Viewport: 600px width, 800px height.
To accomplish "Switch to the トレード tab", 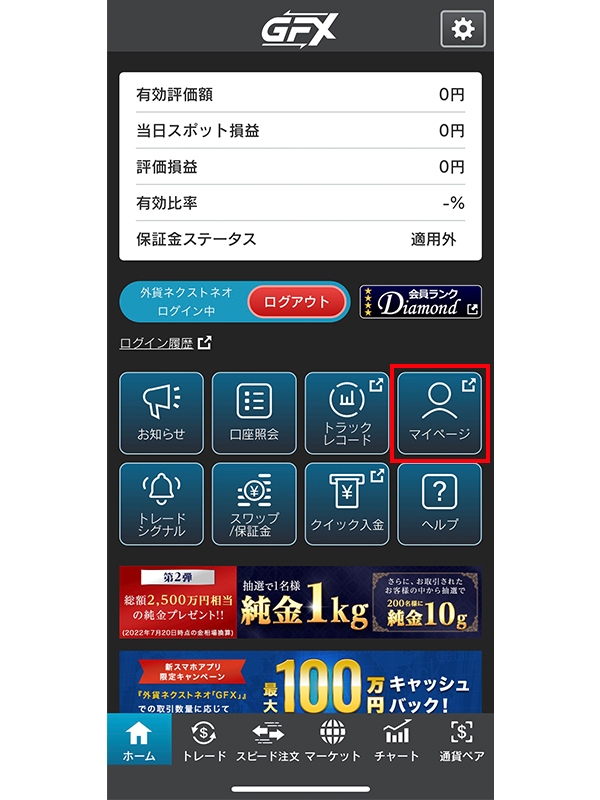I will click(x=204, y=741).
